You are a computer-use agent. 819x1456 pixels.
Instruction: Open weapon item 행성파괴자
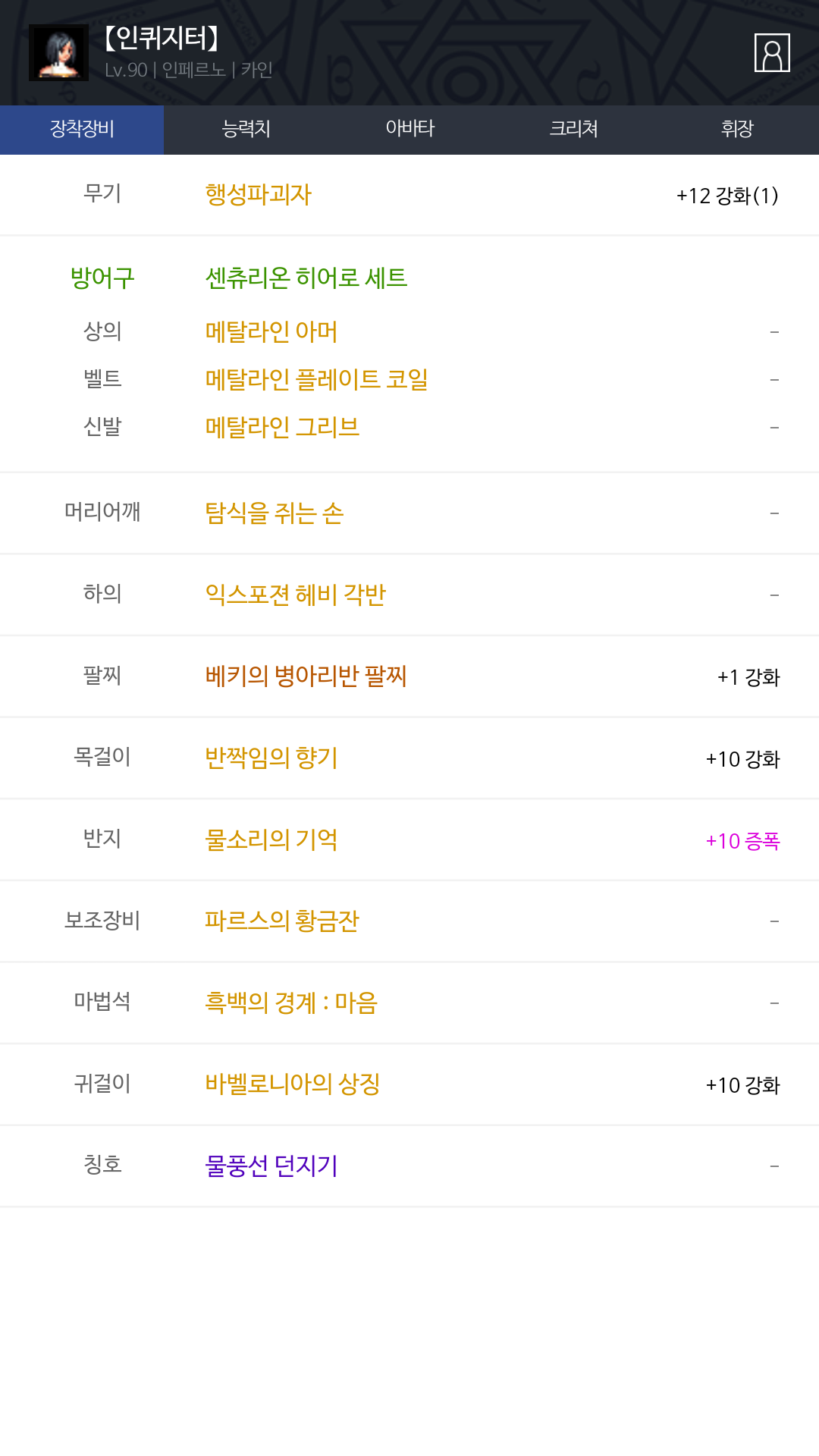click(x=259, y=195)
